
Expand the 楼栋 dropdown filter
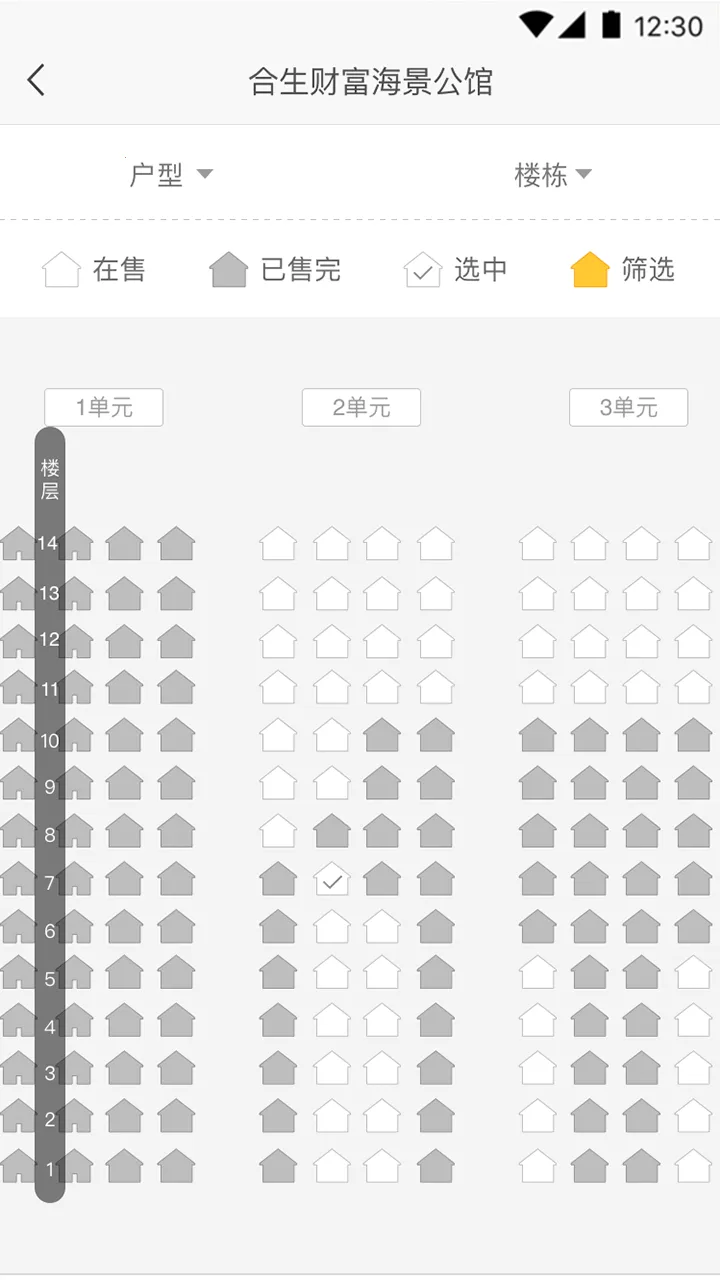point(552,174)
